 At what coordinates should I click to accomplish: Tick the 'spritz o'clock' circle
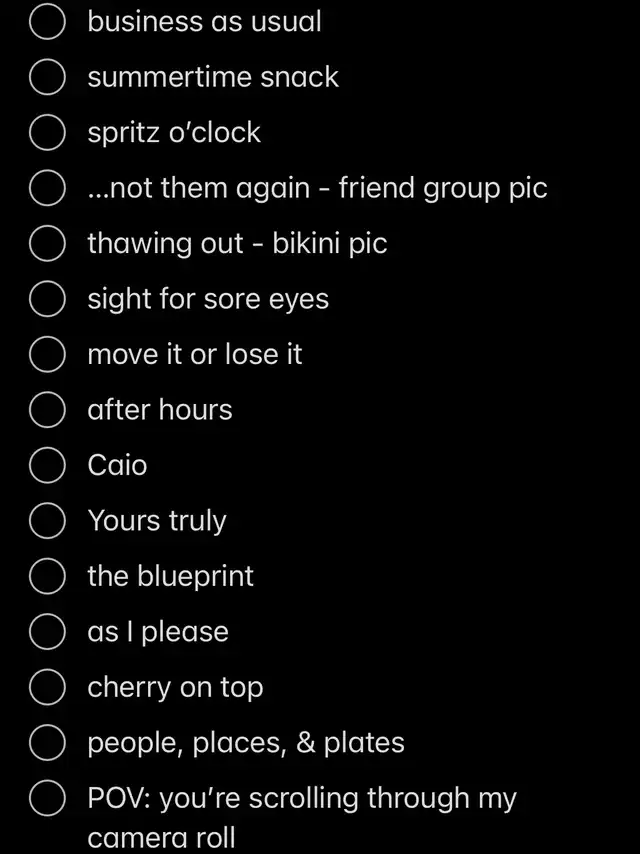tap(47, 134)
